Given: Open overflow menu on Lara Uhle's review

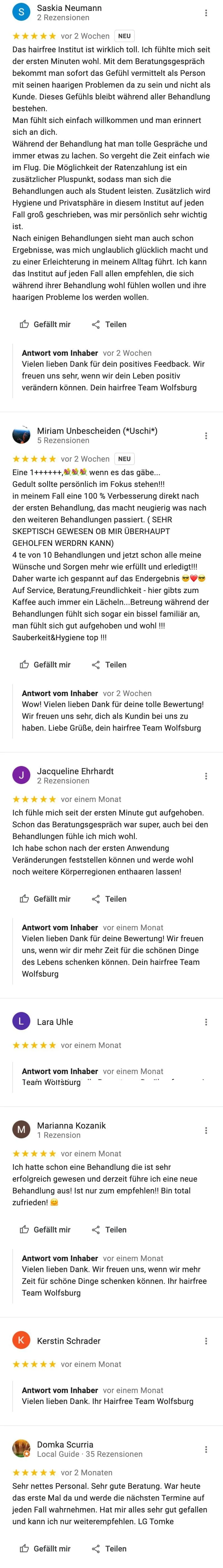Looking at the screenshot, I should pos(206,1022).
